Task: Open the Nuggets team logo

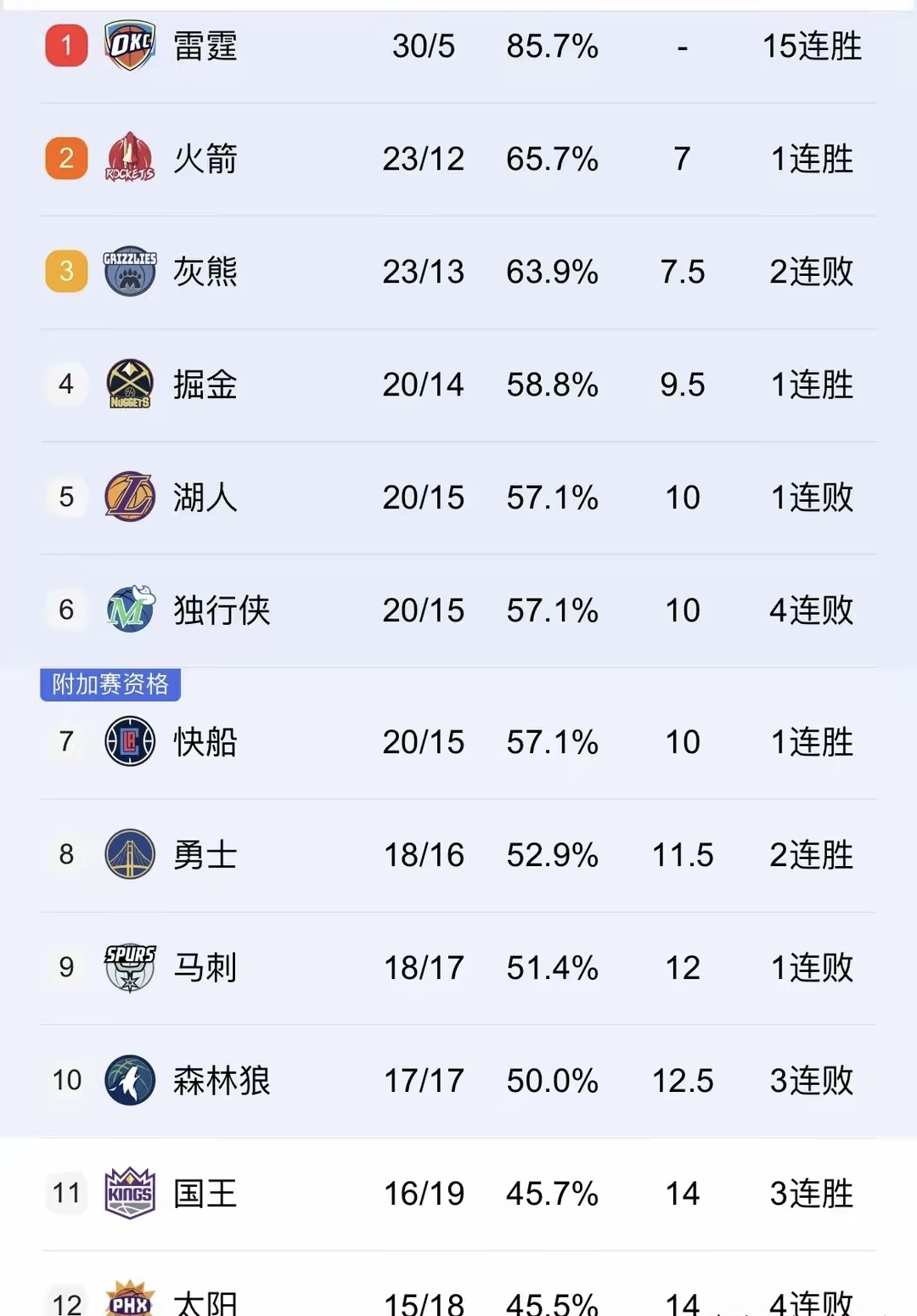Action: tap(128, 385)
